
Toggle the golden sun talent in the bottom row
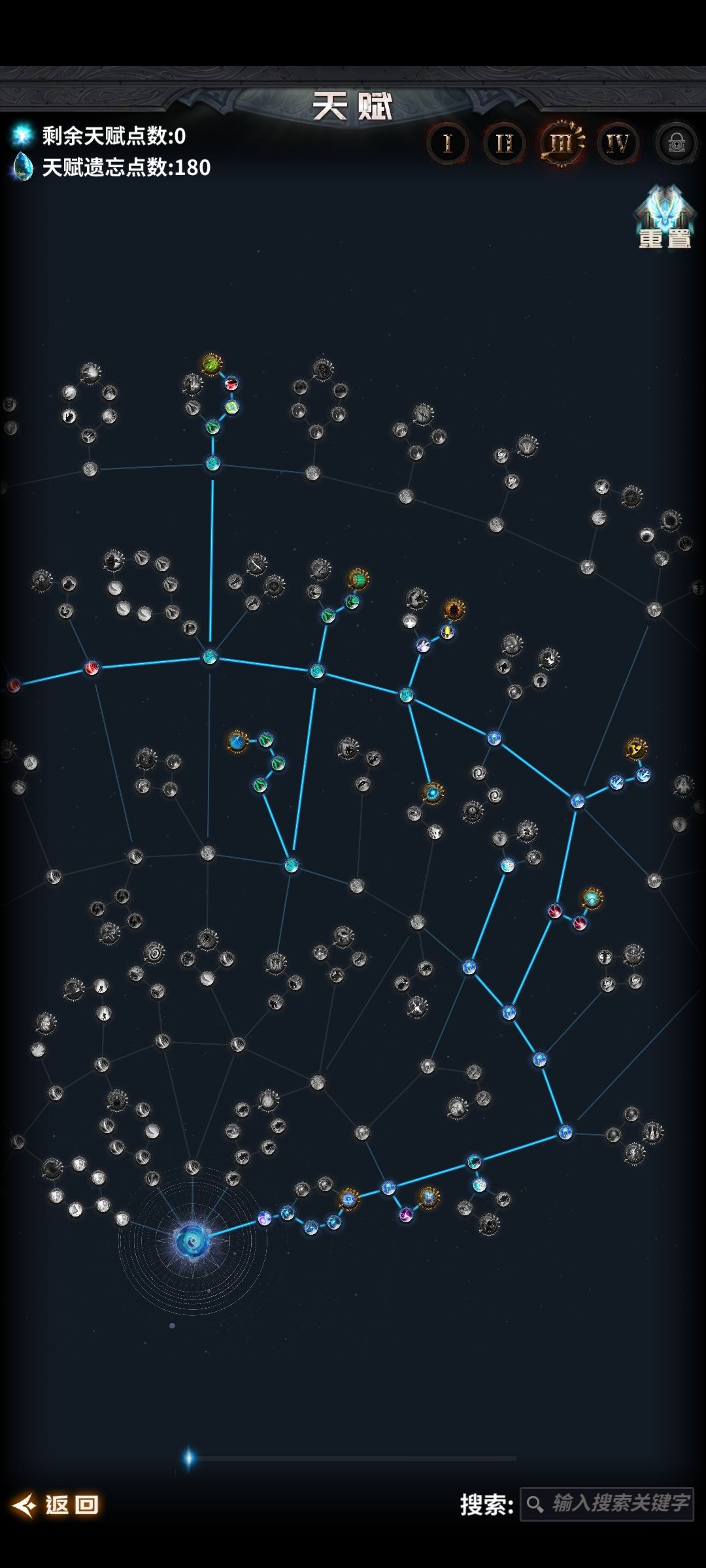pos(429,1200)
